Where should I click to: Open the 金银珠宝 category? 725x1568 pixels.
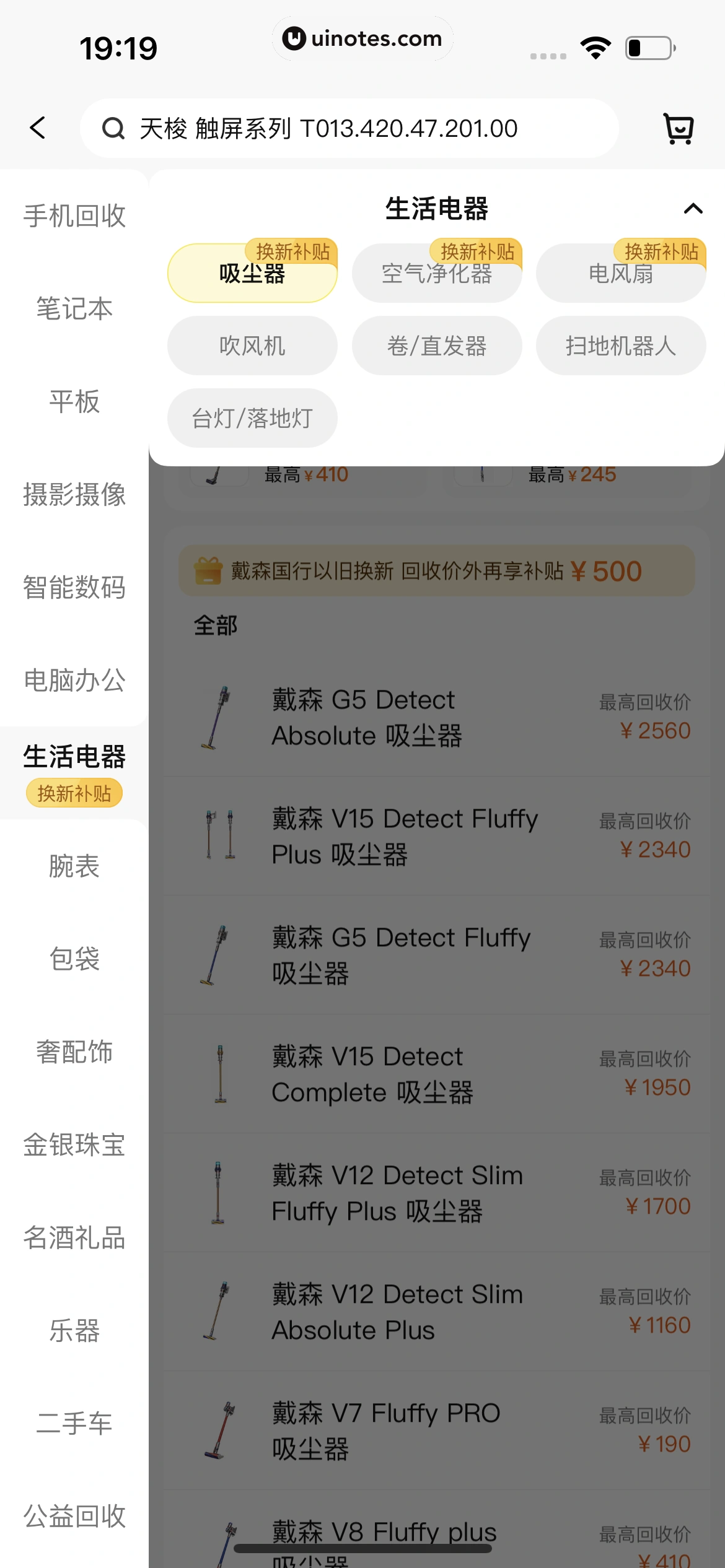click(x=74, y=1144)
